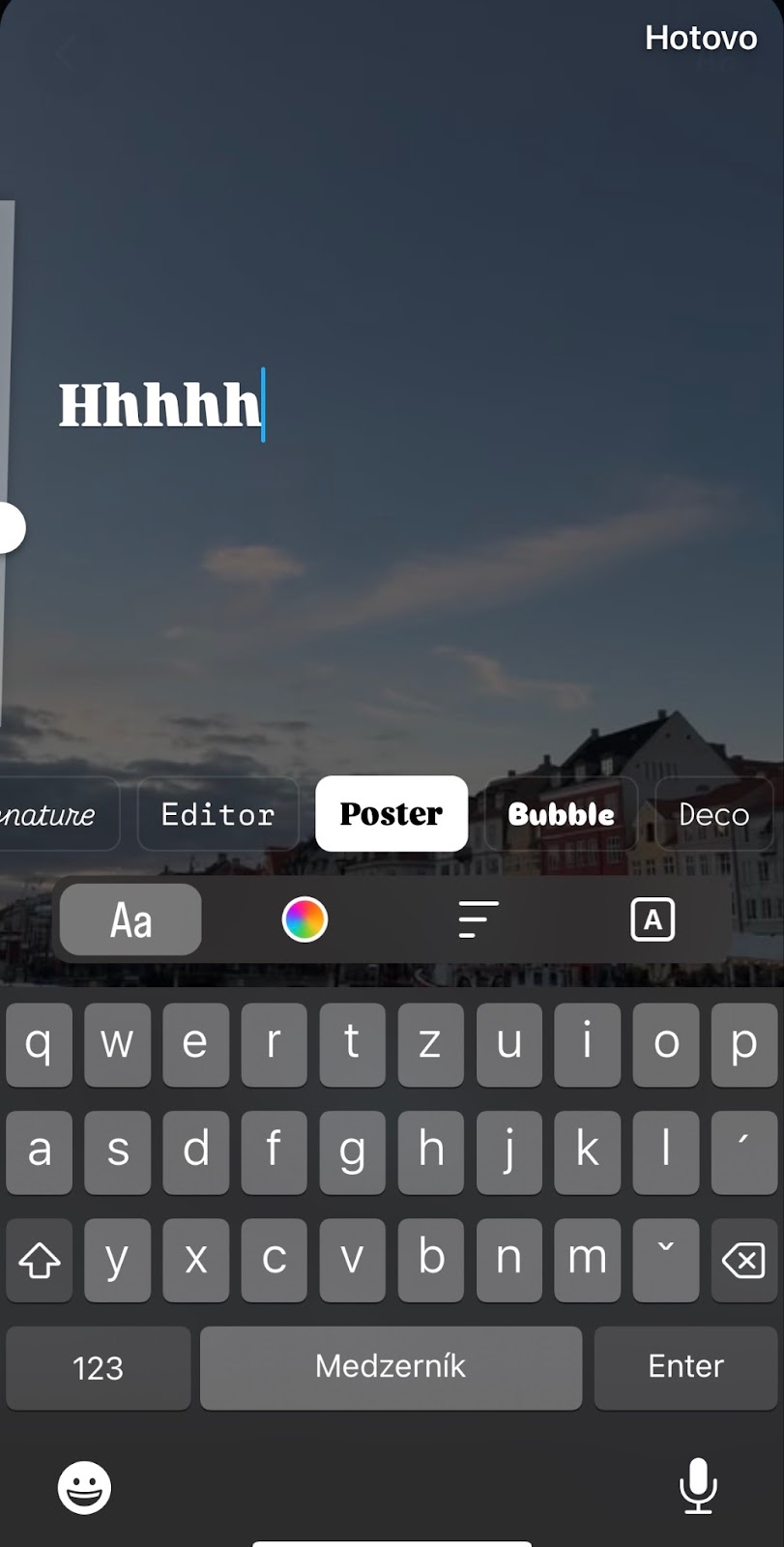
Task: Toggle the text background style
Action: [653, 919]
